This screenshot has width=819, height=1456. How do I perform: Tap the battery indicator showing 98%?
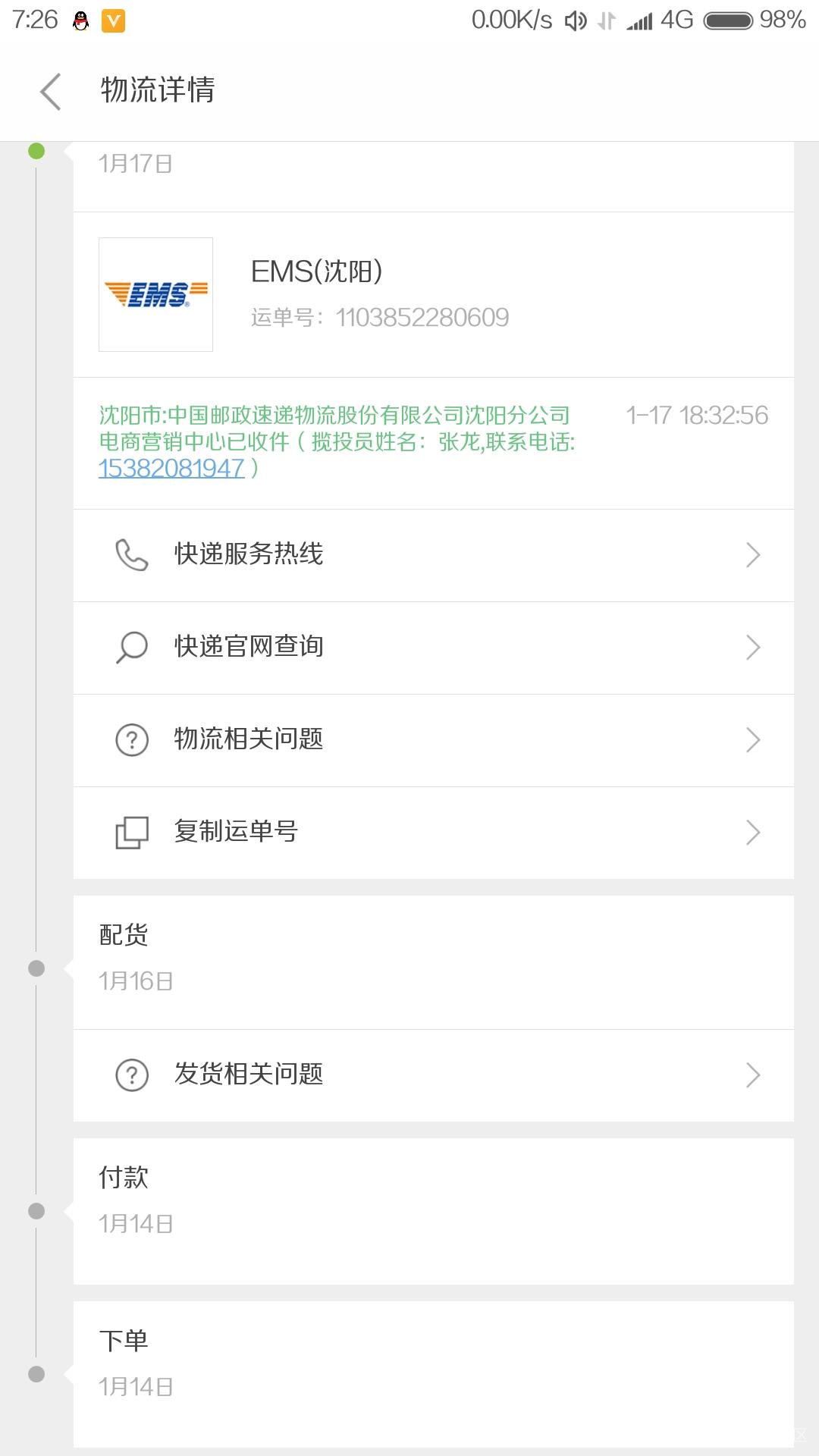[729, 20]
